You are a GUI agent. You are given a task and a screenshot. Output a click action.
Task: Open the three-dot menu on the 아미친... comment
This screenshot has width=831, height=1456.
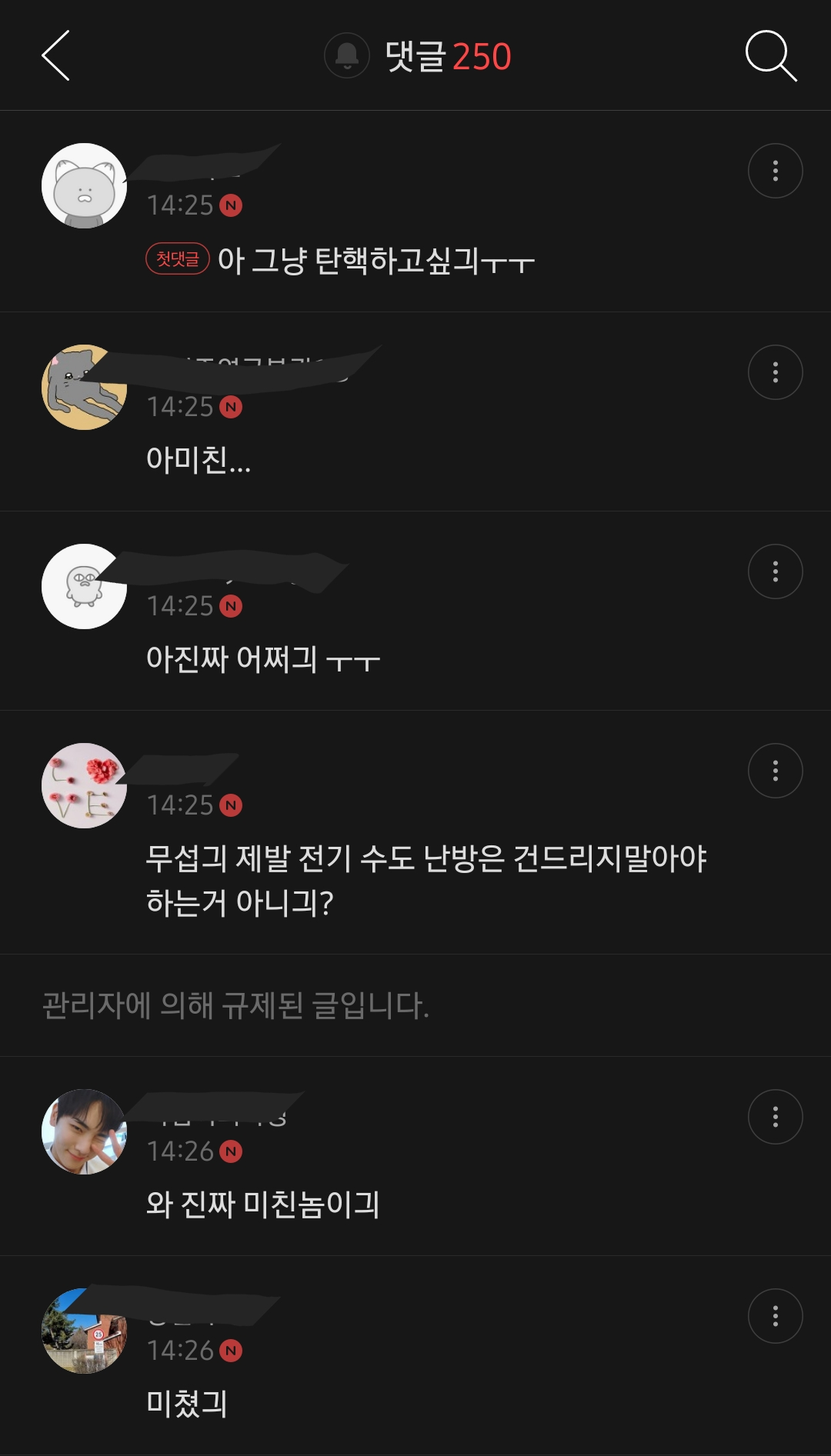pyautogui.click(x=775, y=371)
